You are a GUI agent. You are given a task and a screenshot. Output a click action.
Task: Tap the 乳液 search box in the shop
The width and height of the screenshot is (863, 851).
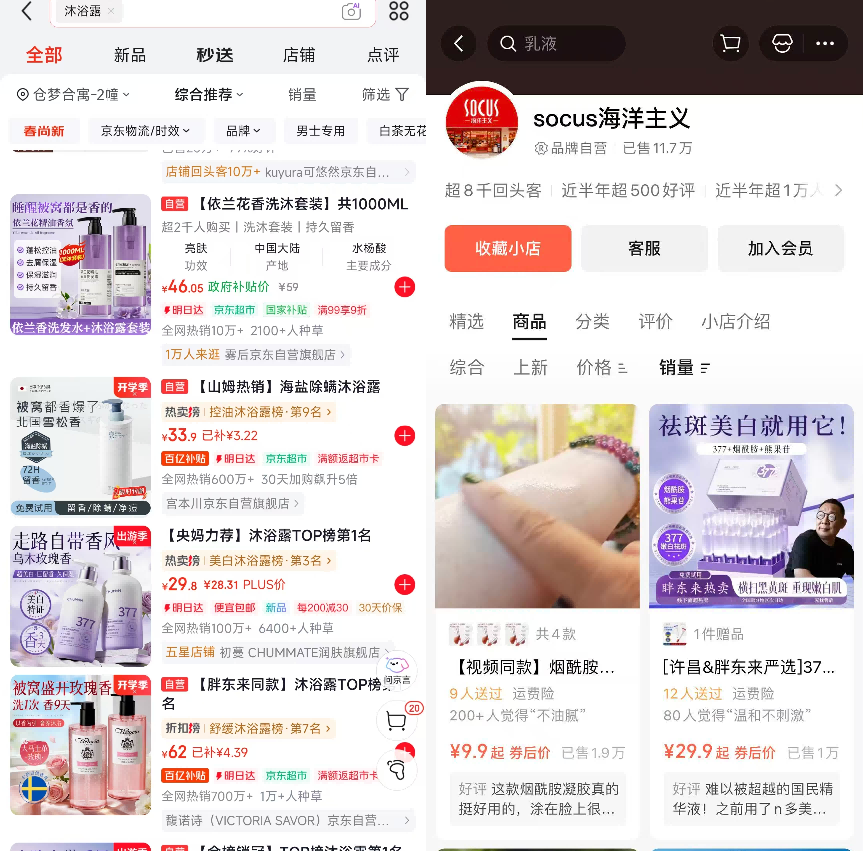[x=556, y=44]
